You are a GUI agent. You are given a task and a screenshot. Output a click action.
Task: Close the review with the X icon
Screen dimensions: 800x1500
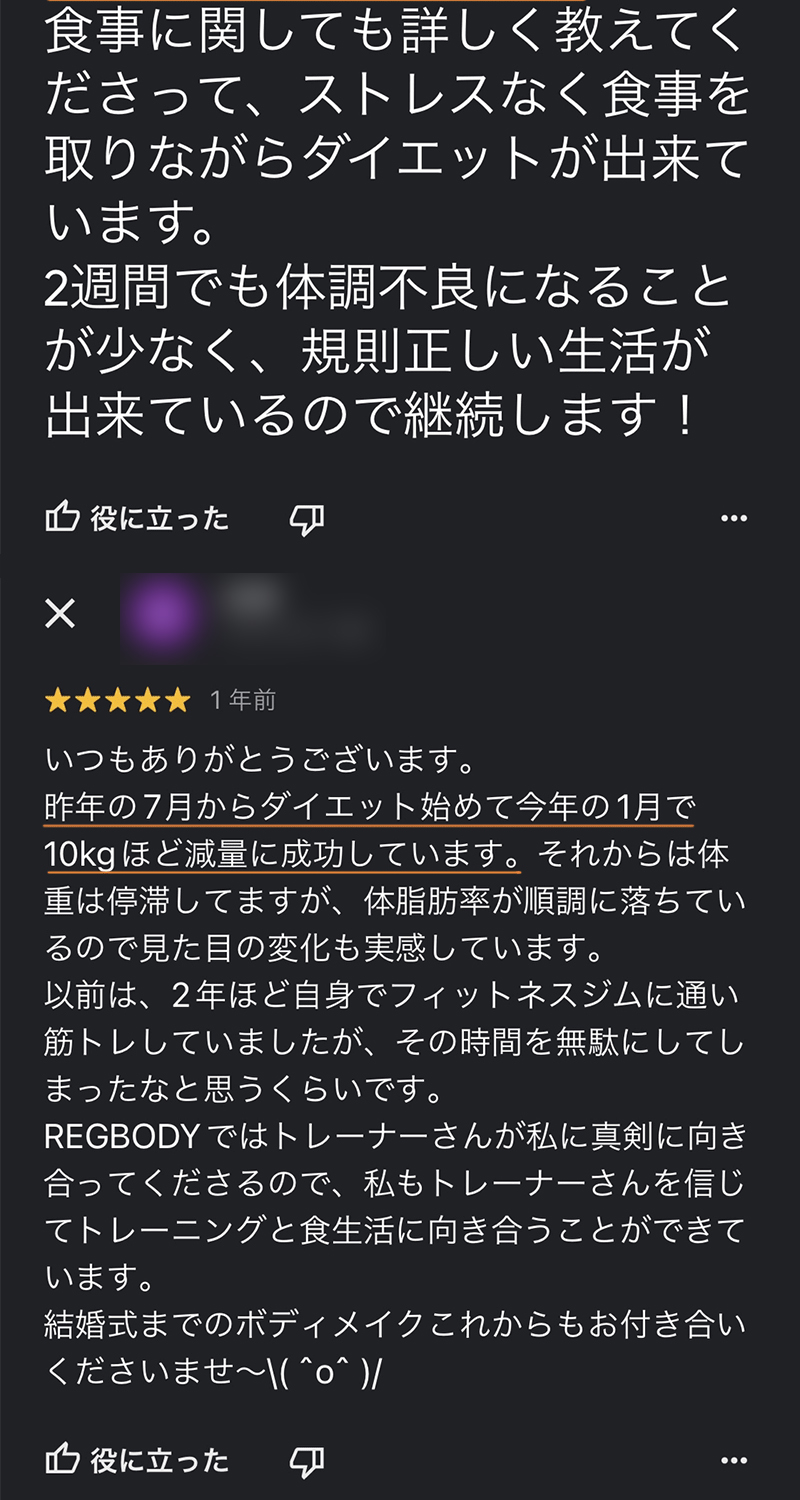pos(61,614)
